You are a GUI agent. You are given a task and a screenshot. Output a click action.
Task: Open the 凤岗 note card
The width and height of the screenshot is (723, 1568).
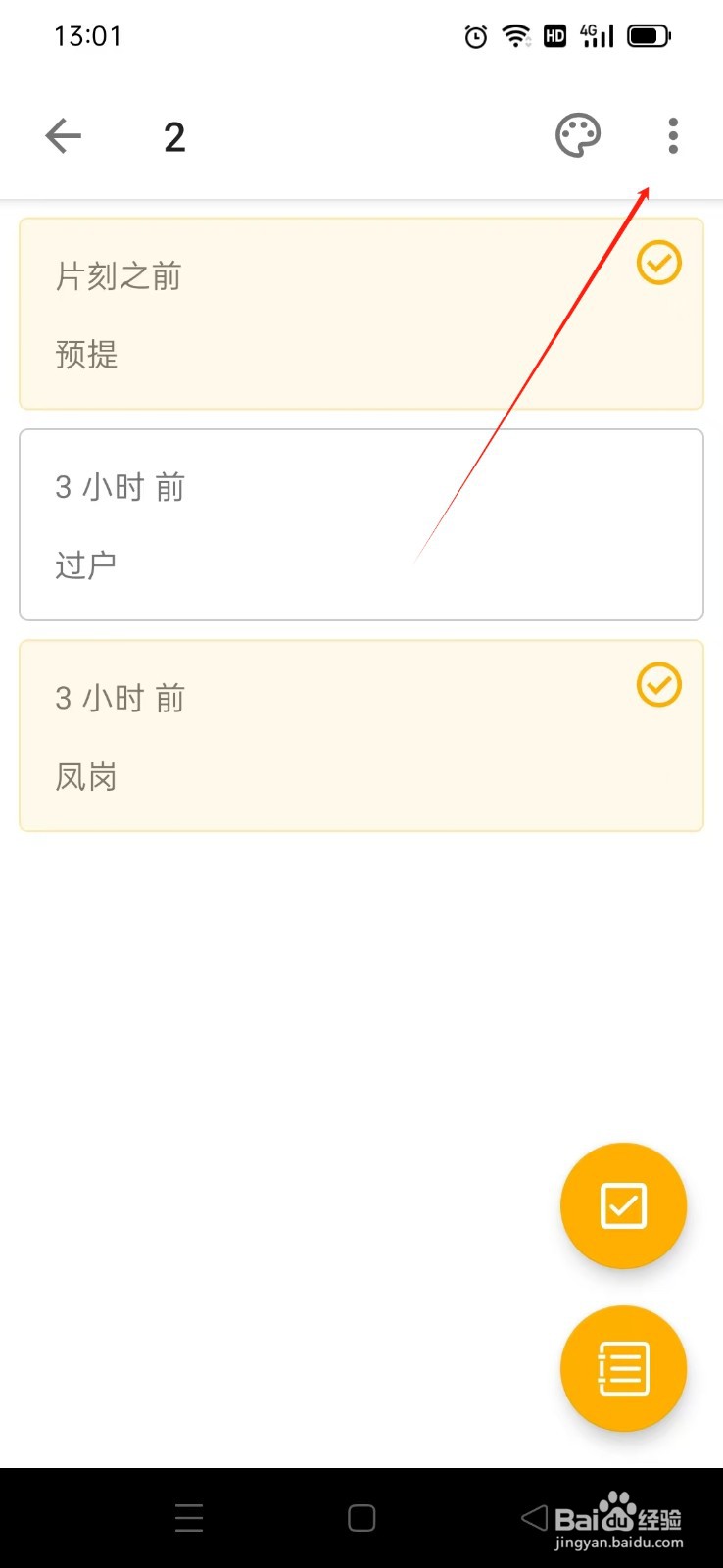pos(294,736)
